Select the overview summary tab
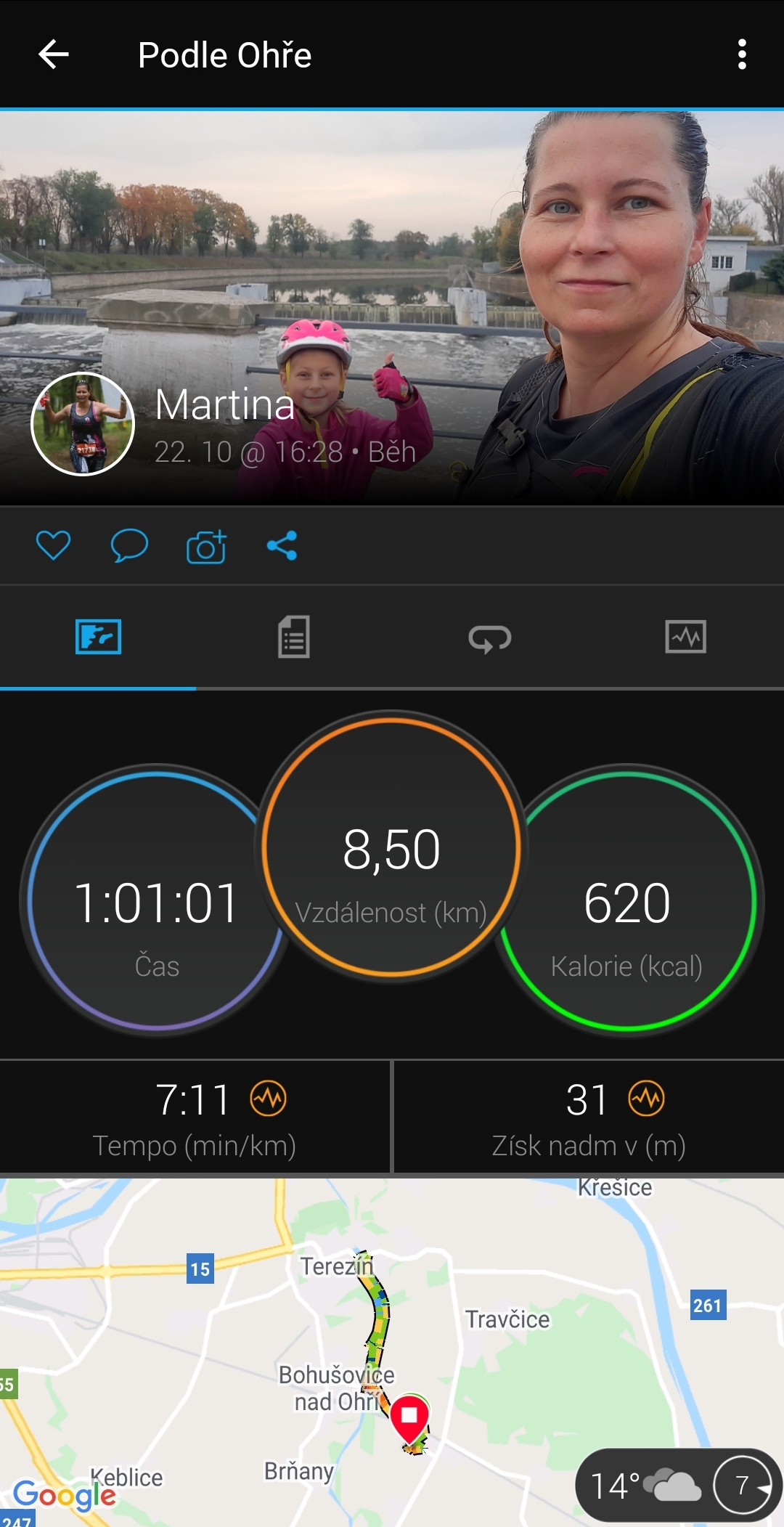Image resolution: width=784 pixels, height=1527 pixels. pyautogui.click(x=98, y=637)
